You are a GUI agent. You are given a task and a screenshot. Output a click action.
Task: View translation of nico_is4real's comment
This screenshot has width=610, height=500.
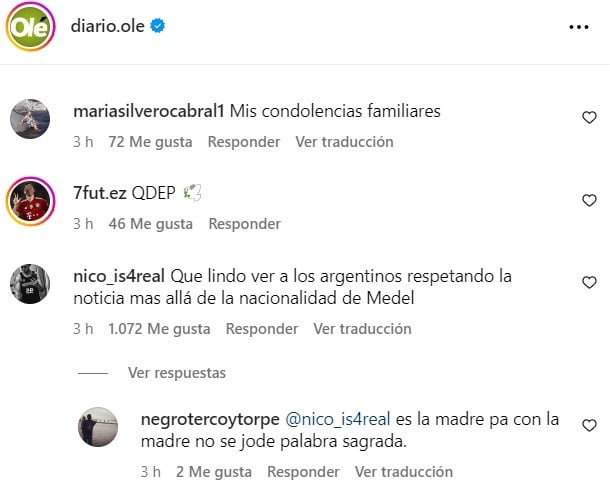pyautogui.click(x=362, y=328)
